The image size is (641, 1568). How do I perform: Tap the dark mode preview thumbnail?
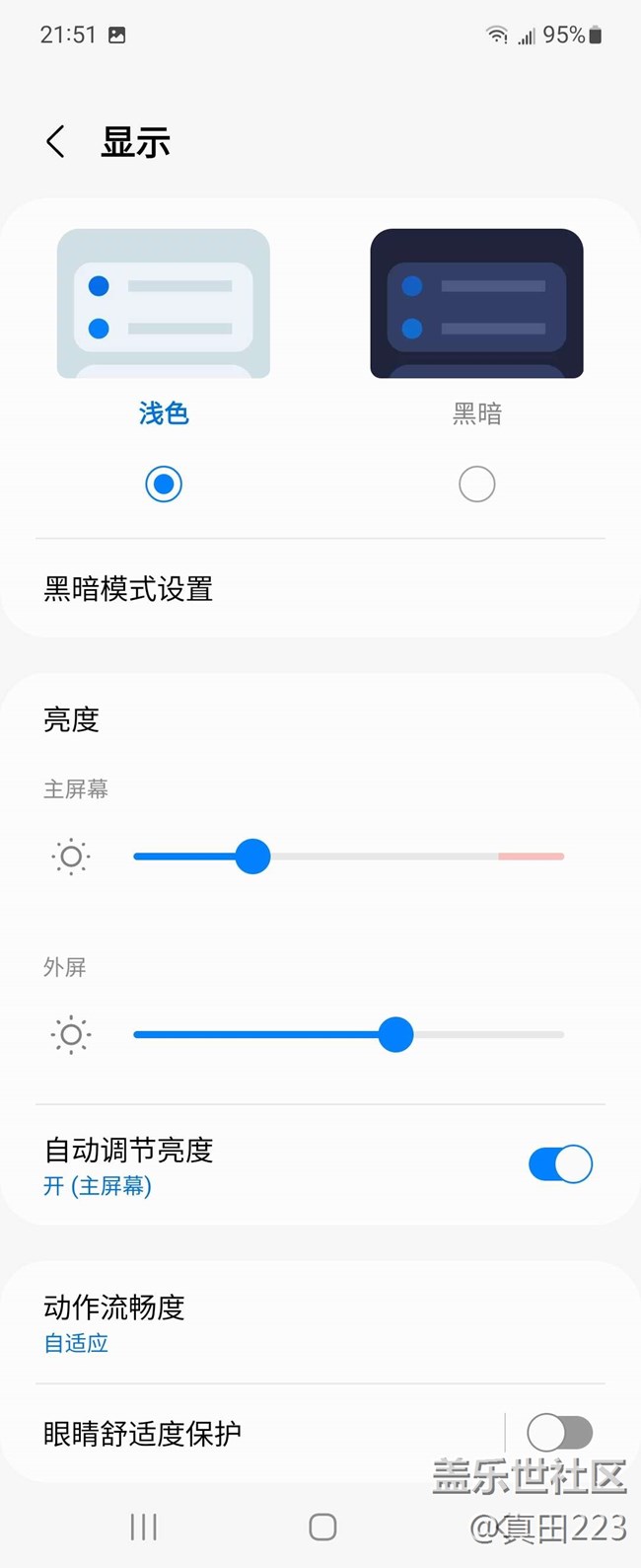pyautogui.click(x=476, y=304)
